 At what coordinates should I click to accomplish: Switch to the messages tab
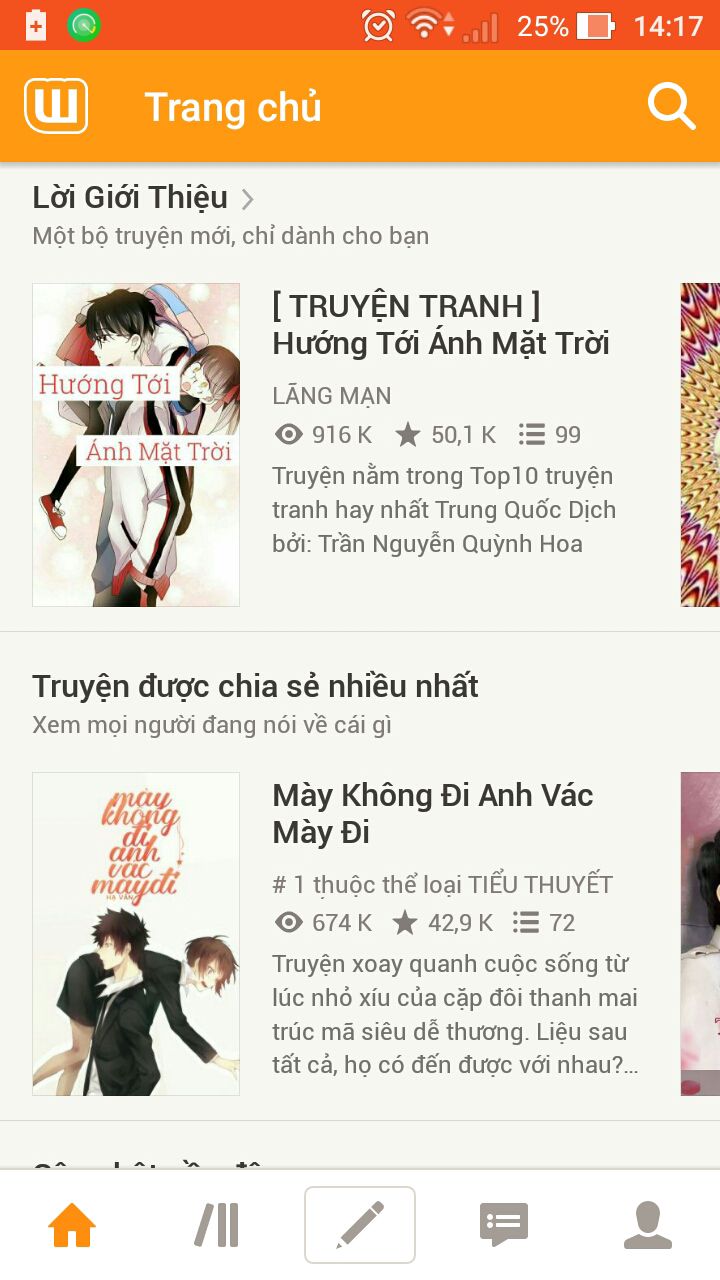coord(504,1225)
